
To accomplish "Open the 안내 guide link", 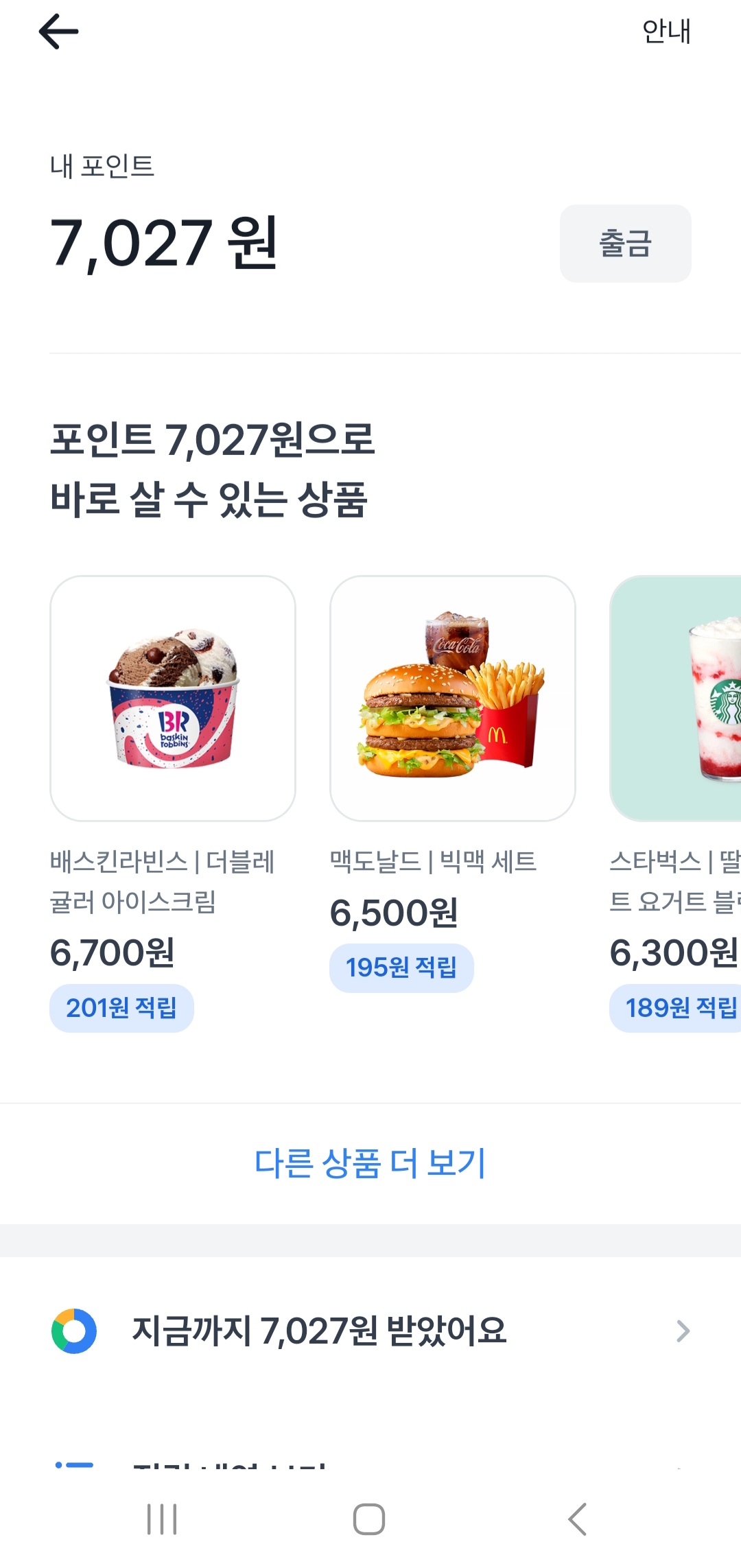I will (666, 32).
